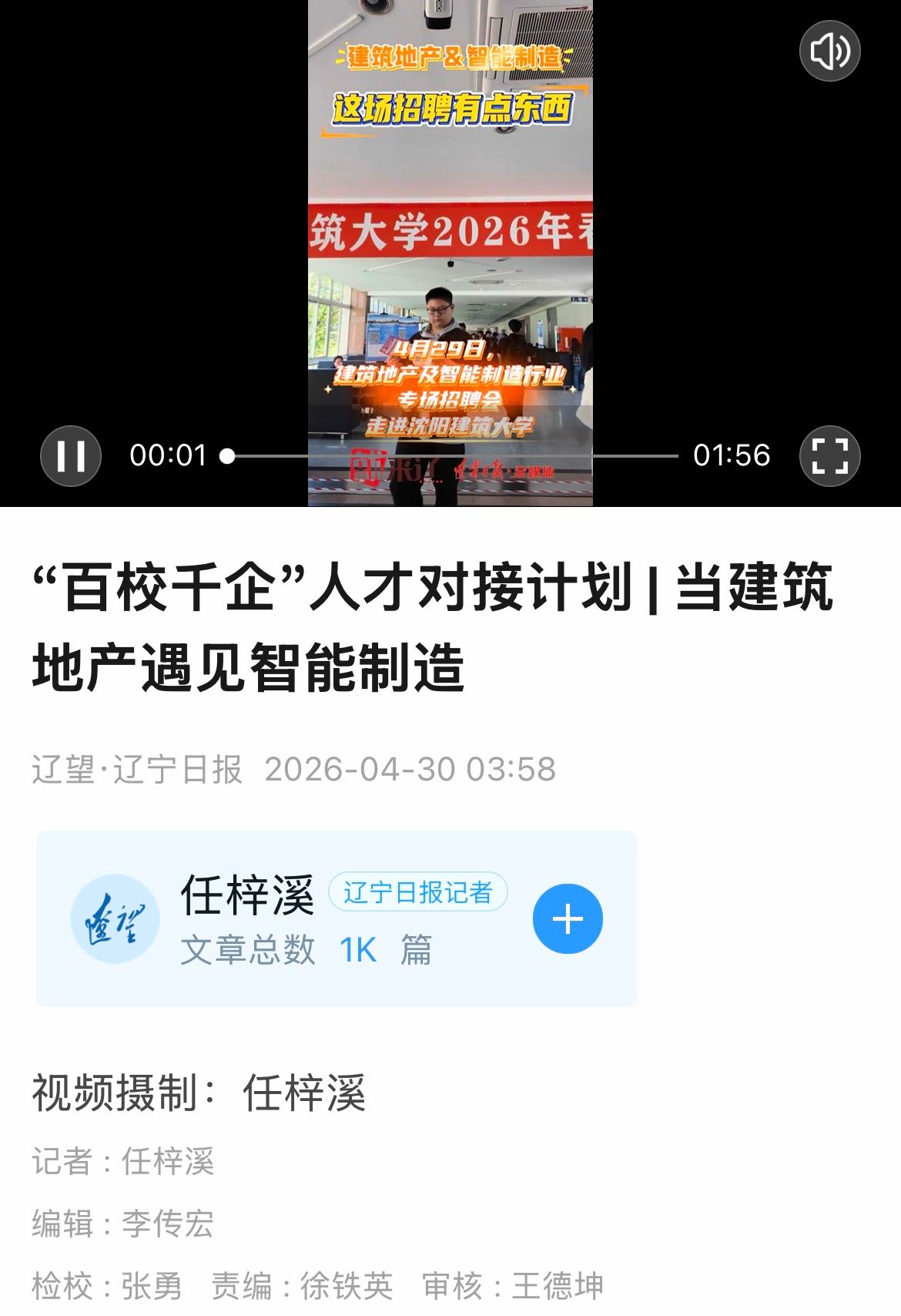The image size is (901, 1316).
Task: Tap the video progress bar
Action: click(x=454, y=456)
